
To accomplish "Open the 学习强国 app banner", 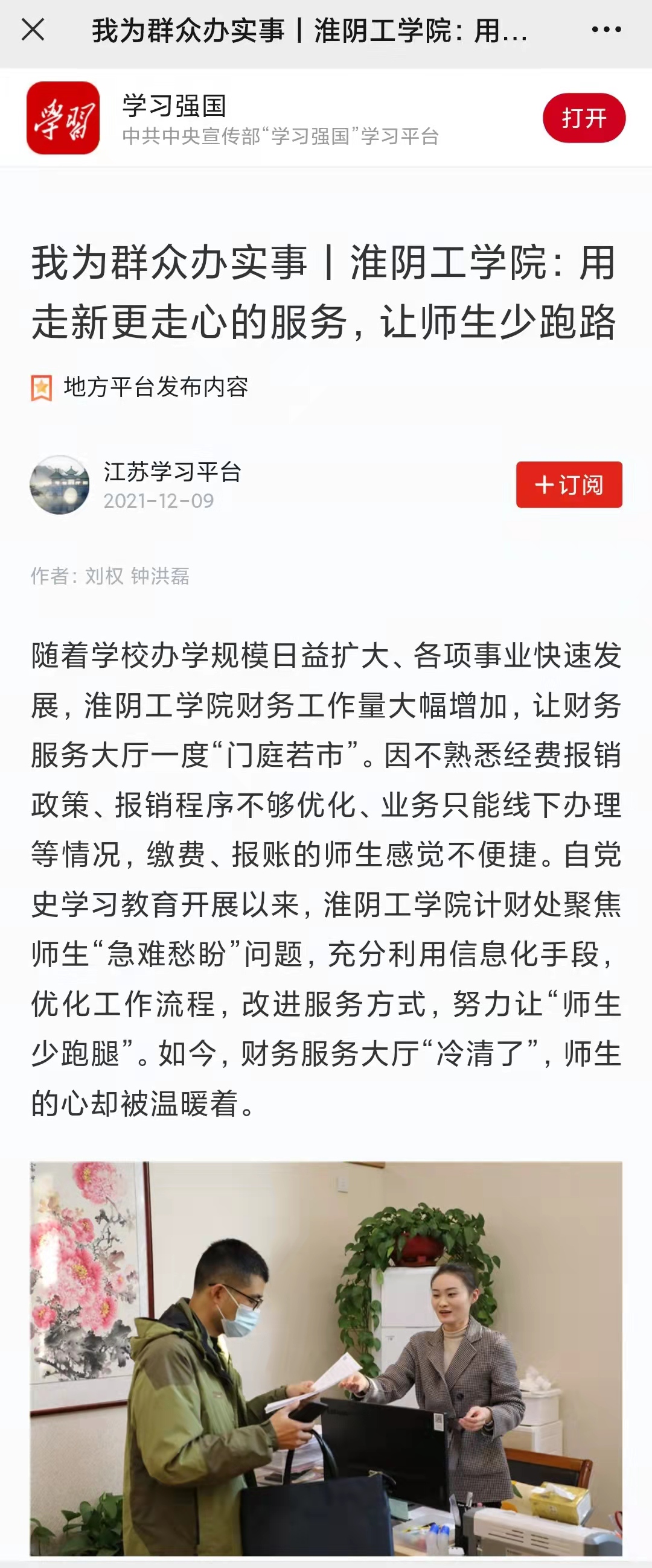I will [280, 118].
